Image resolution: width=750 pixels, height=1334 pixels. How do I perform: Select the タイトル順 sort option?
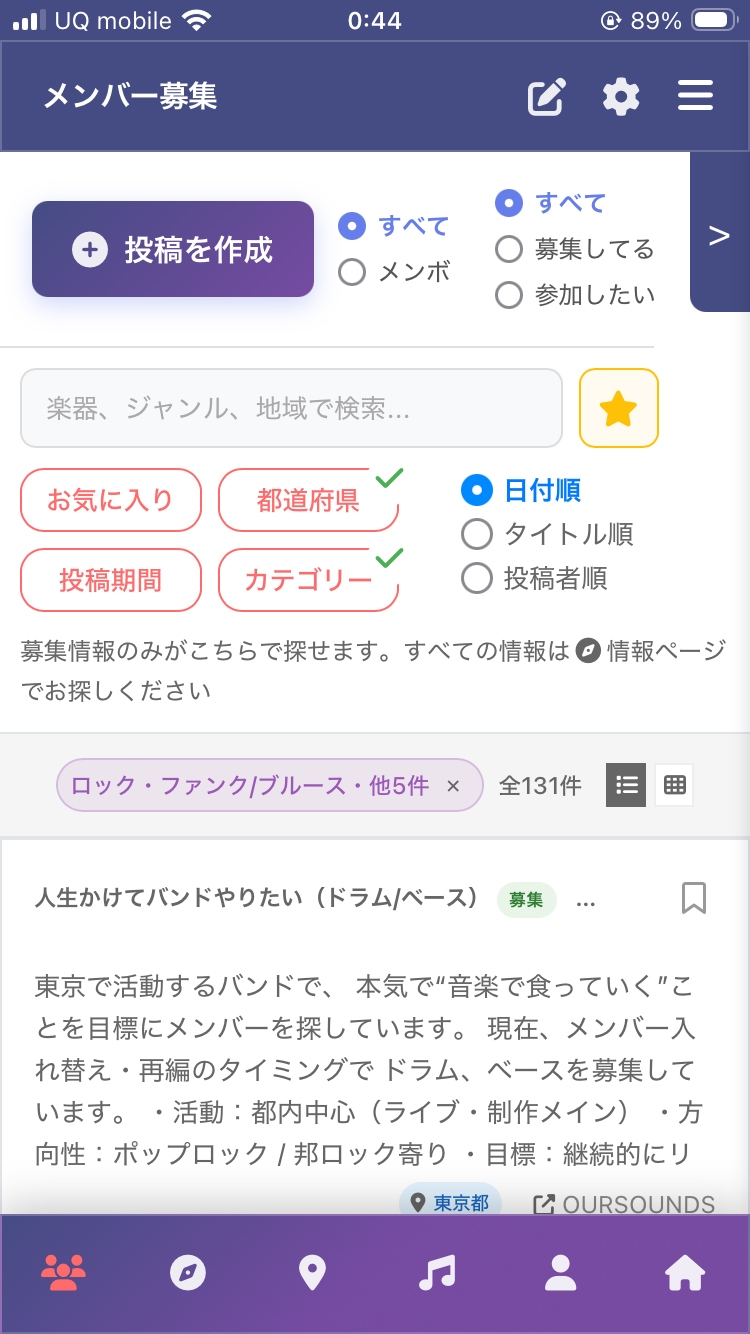477,535
